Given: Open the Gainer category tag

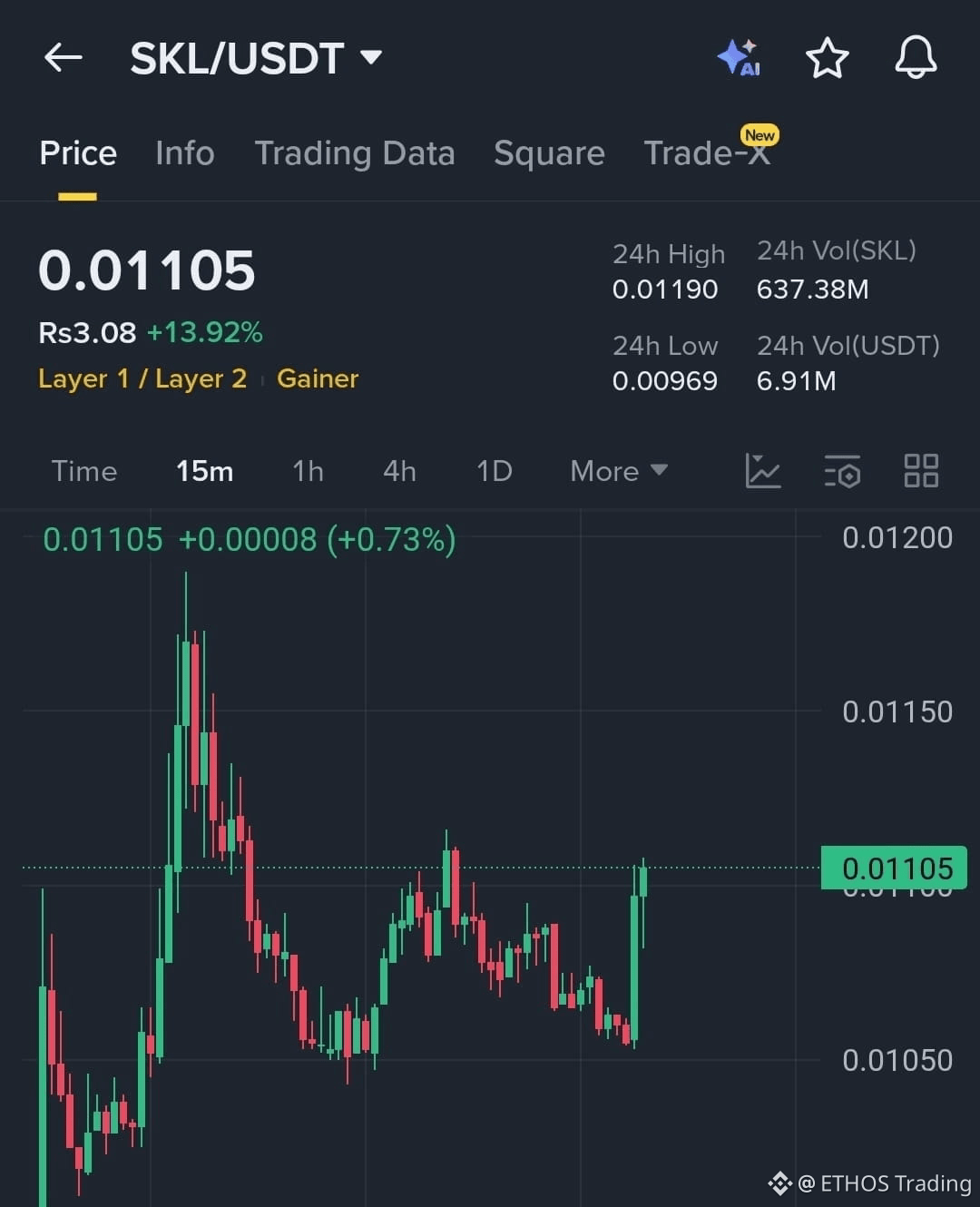Looking at the screenshot, I should 318,378.
